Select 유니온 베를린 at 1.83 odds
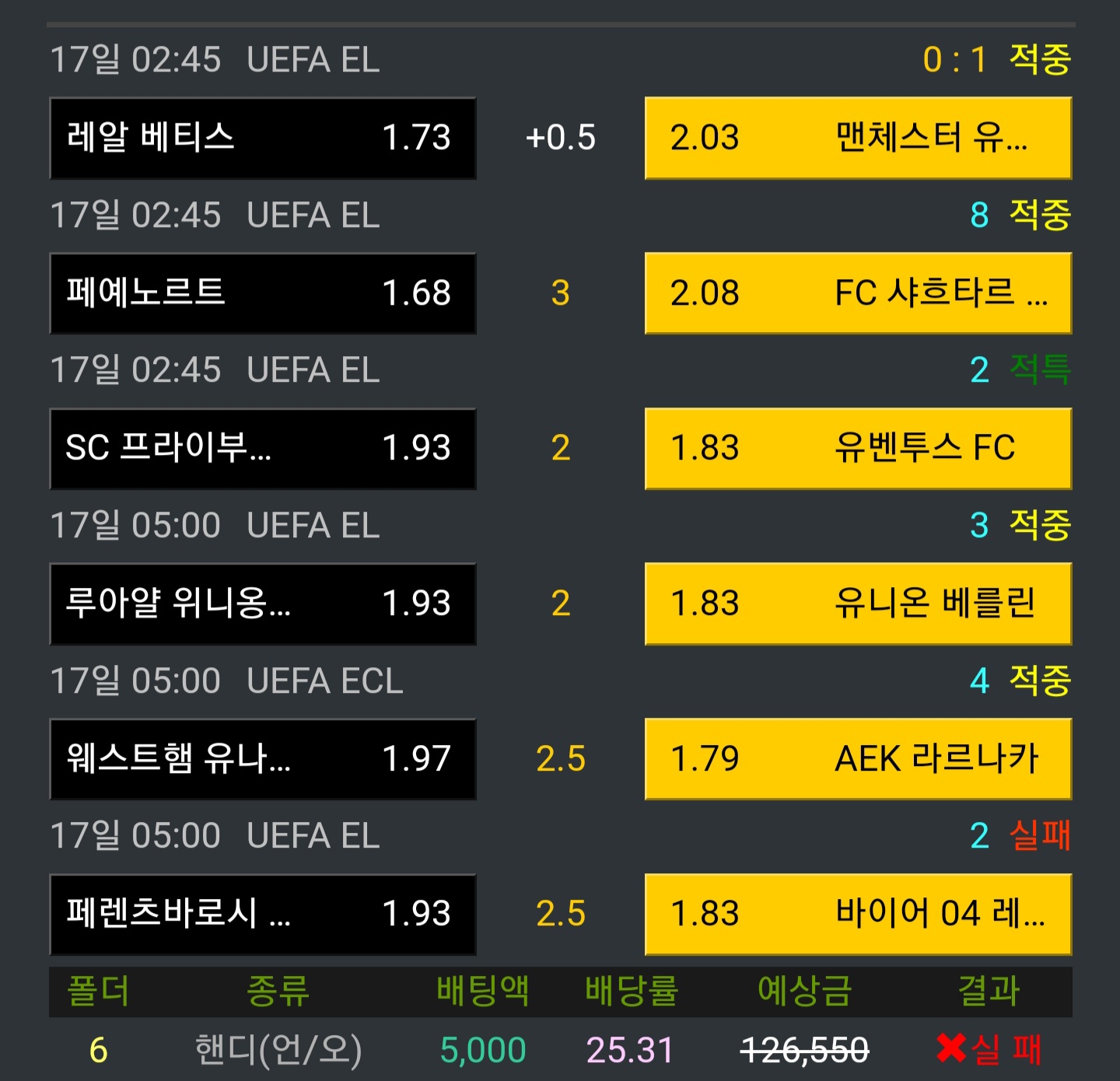The height and width of the screenshot is (1081, 1120). coord(859,604)
